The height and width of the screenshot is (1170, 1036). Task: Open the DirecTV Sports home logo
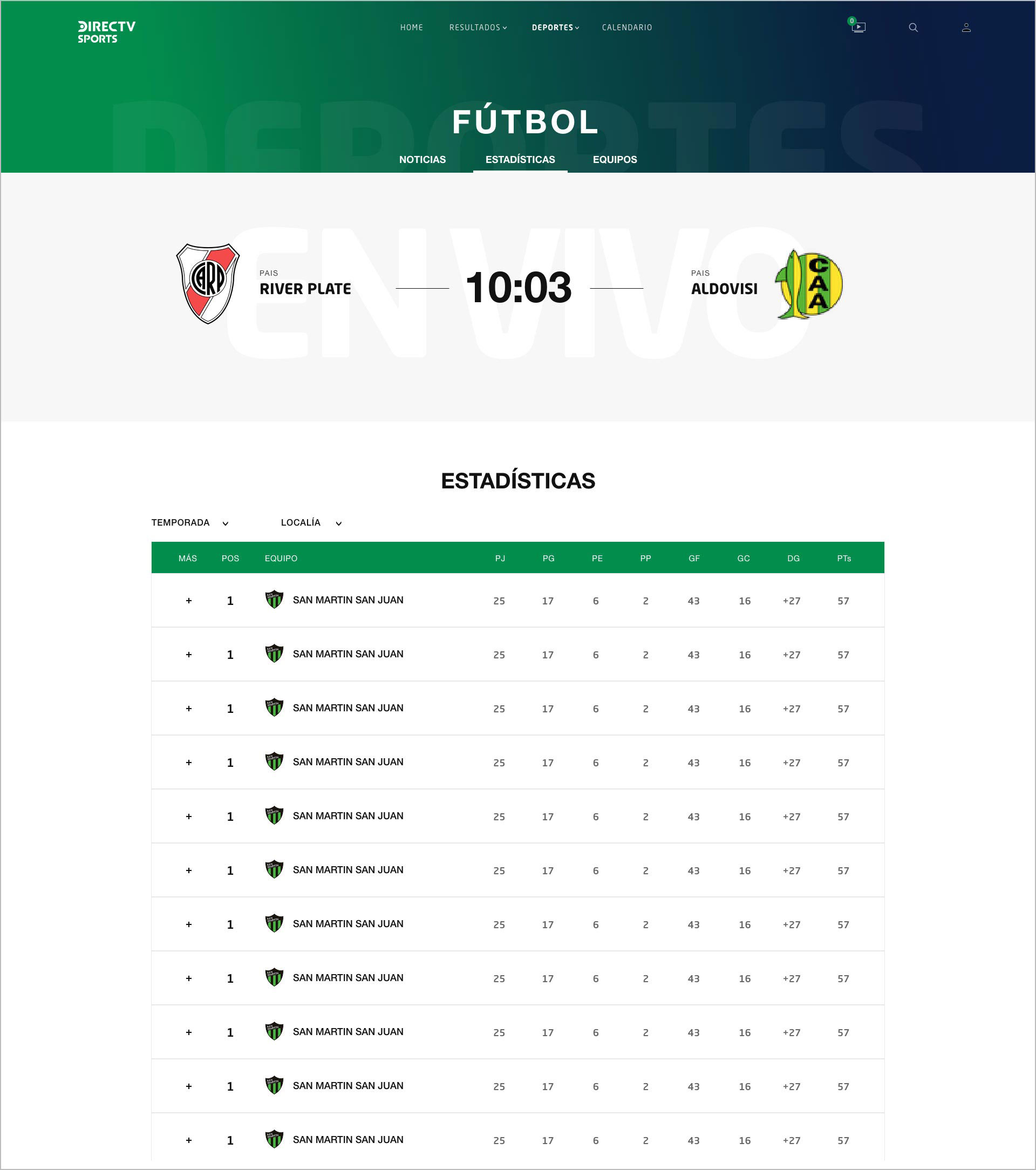[x=106, y=32]
